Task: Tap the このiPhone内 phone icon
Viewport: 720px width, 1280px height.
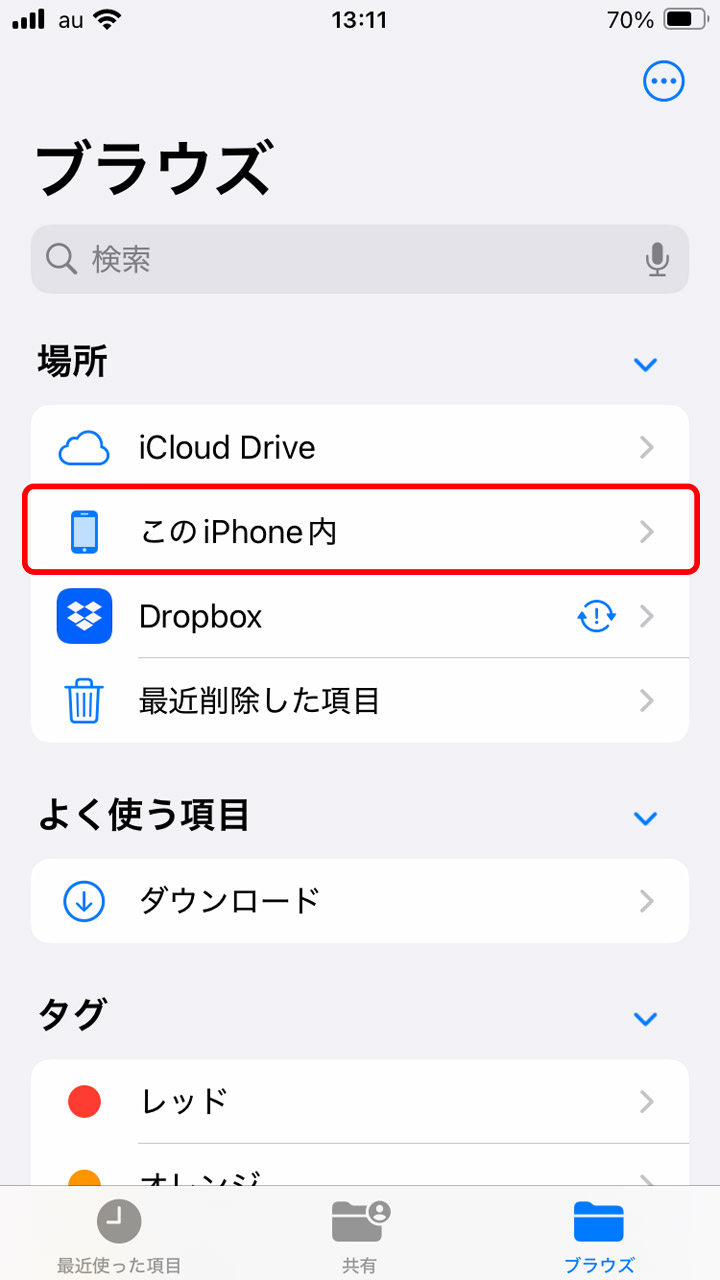Action: tap(84, 531)
